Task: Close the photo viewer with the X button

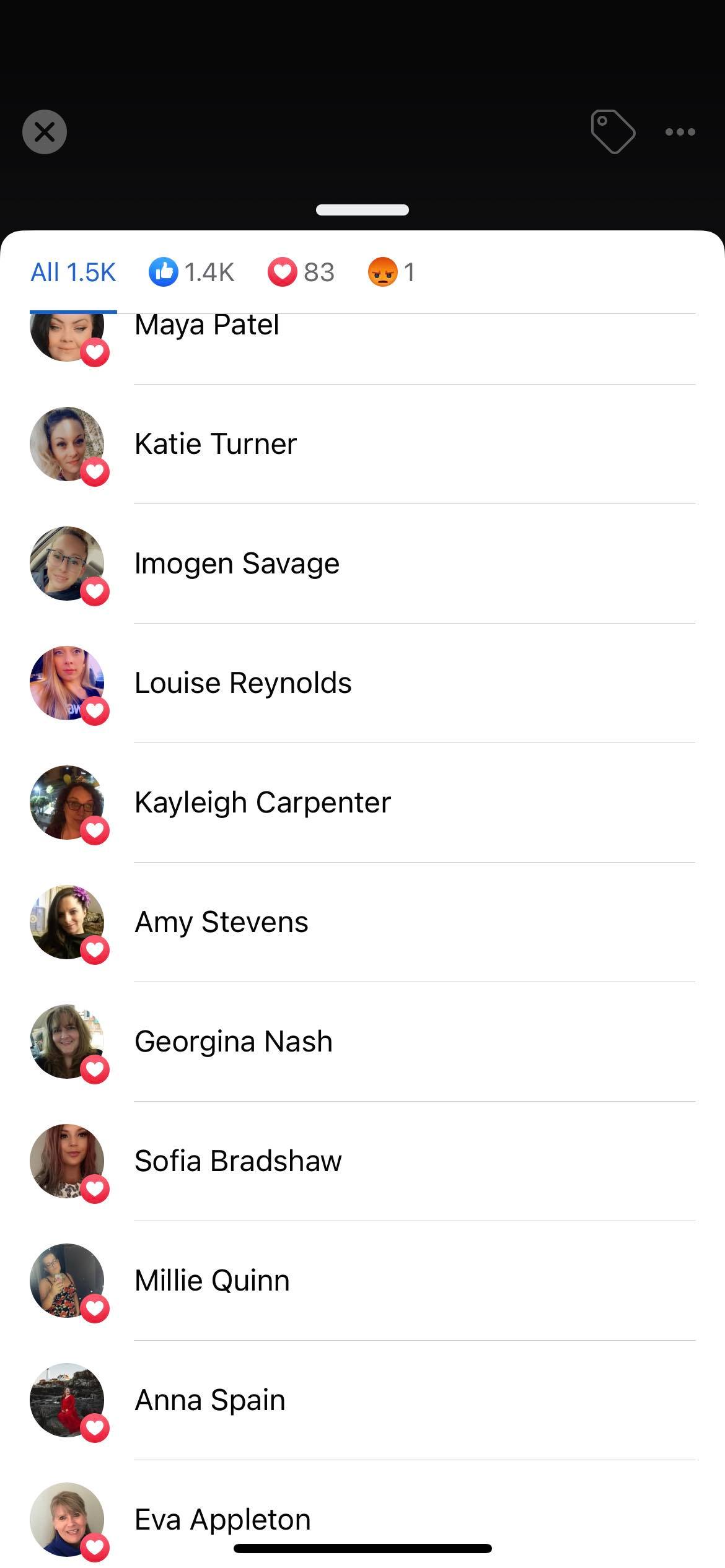Action: (45, 132)
